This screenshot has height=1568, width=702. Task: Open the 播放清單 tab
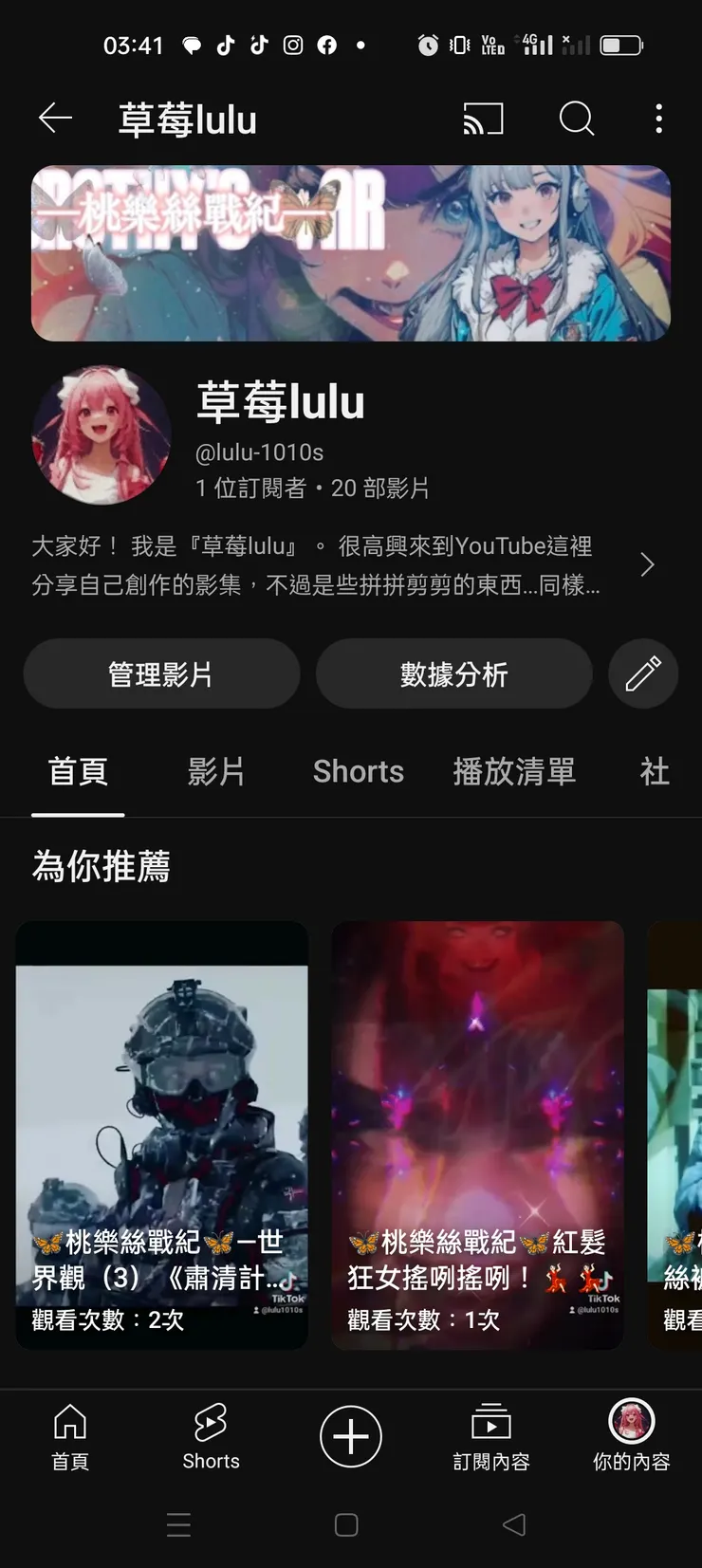click(515, 772)
